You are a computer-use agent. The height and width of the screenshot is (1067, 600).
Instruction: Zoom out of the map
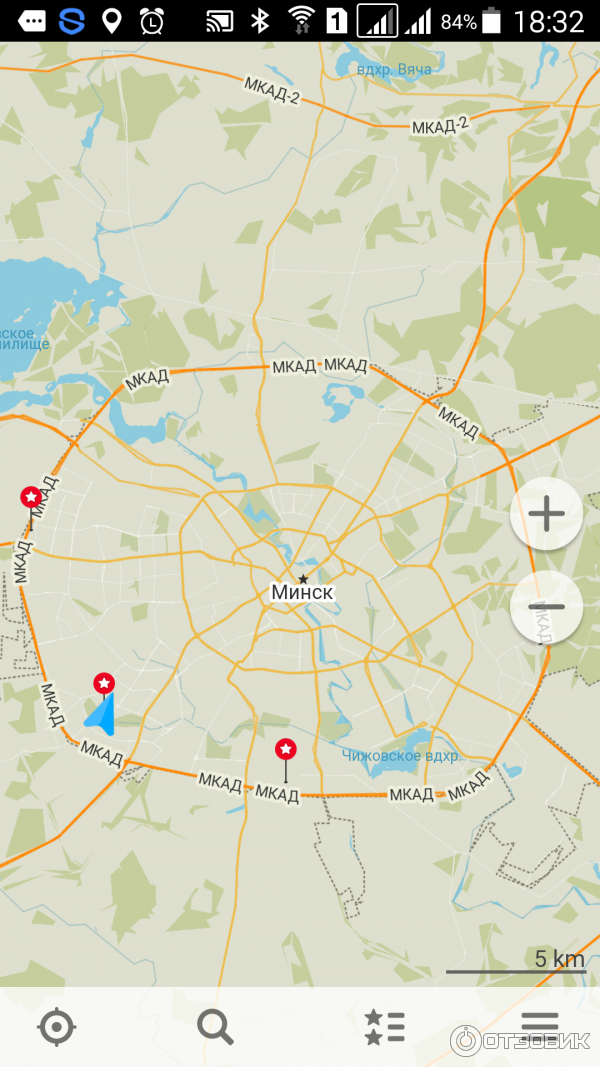546,607
